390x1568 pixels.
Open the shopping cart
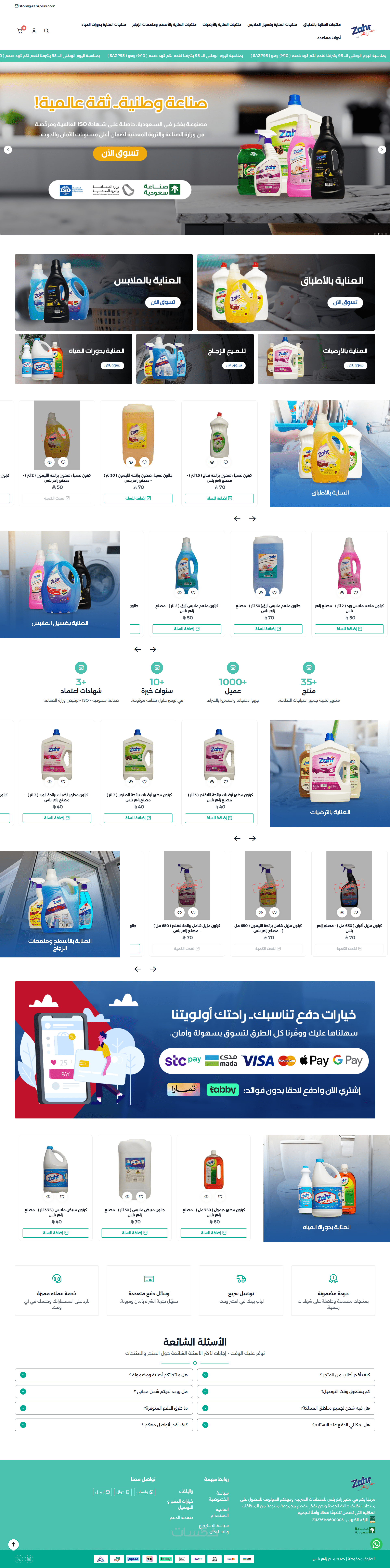20,30
